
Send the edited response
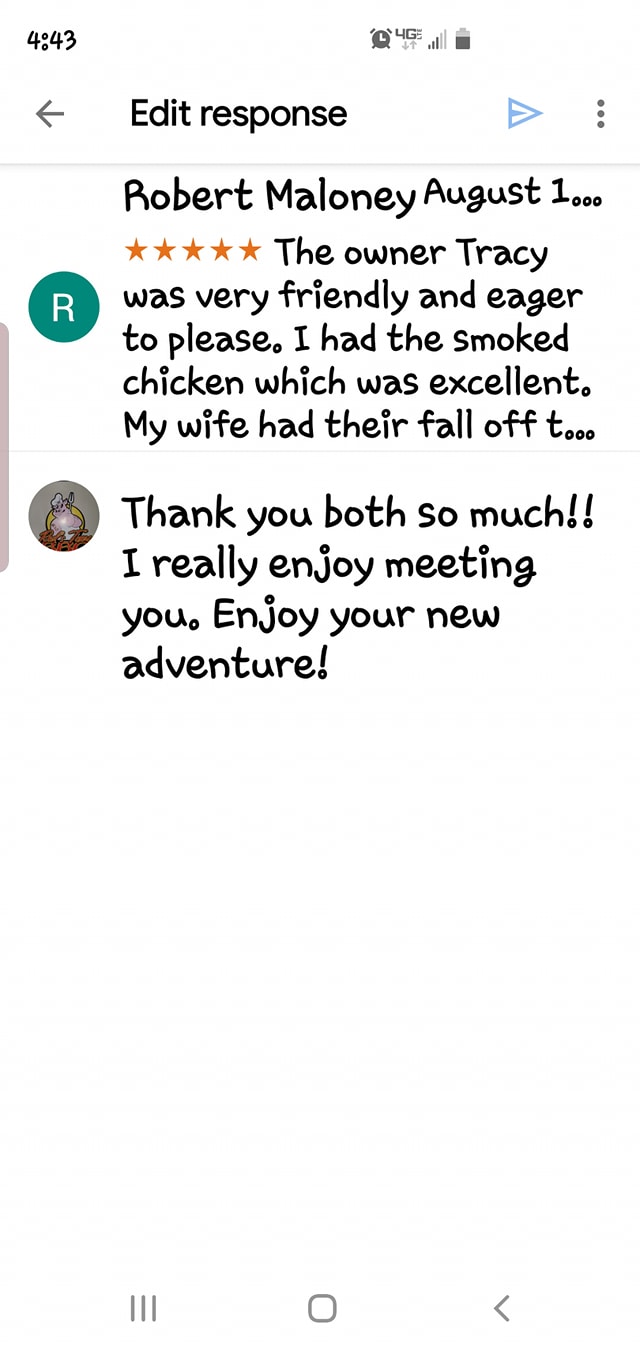click(525, 114)
